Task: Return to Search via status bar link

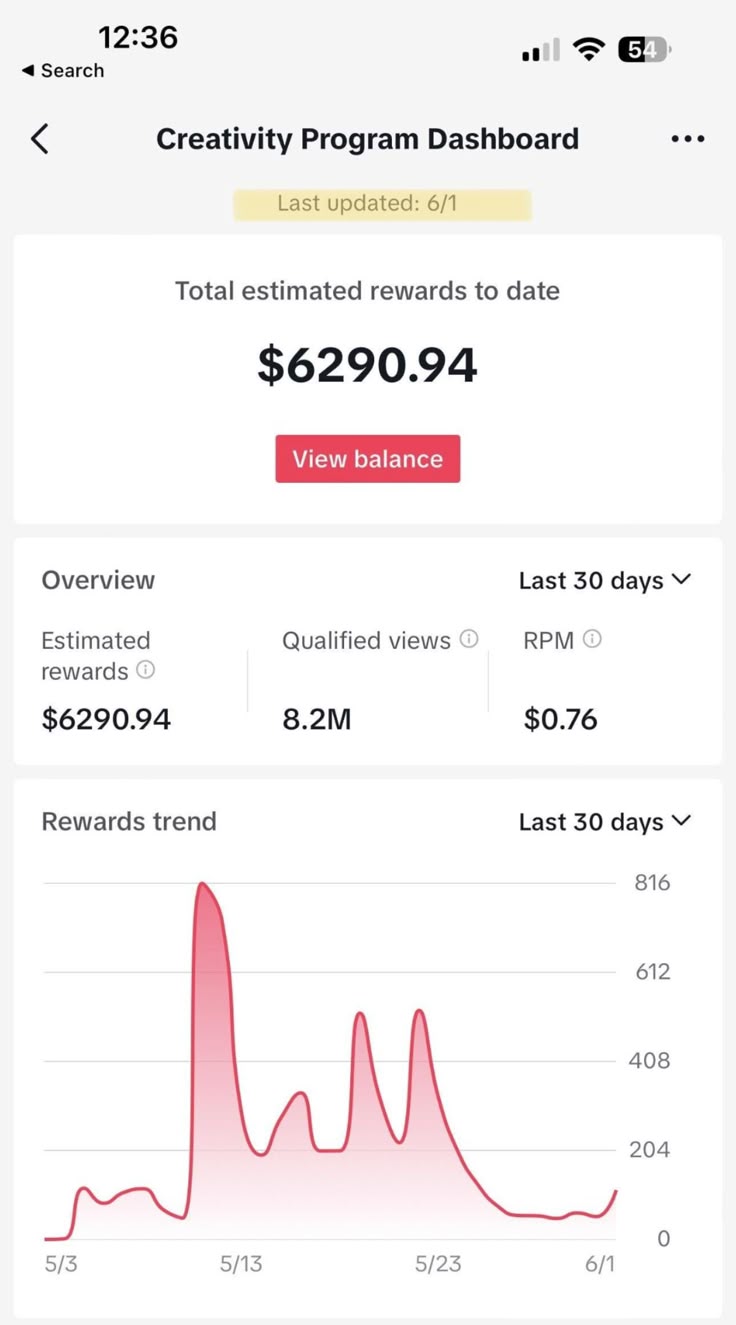Action: pos(62,70)
